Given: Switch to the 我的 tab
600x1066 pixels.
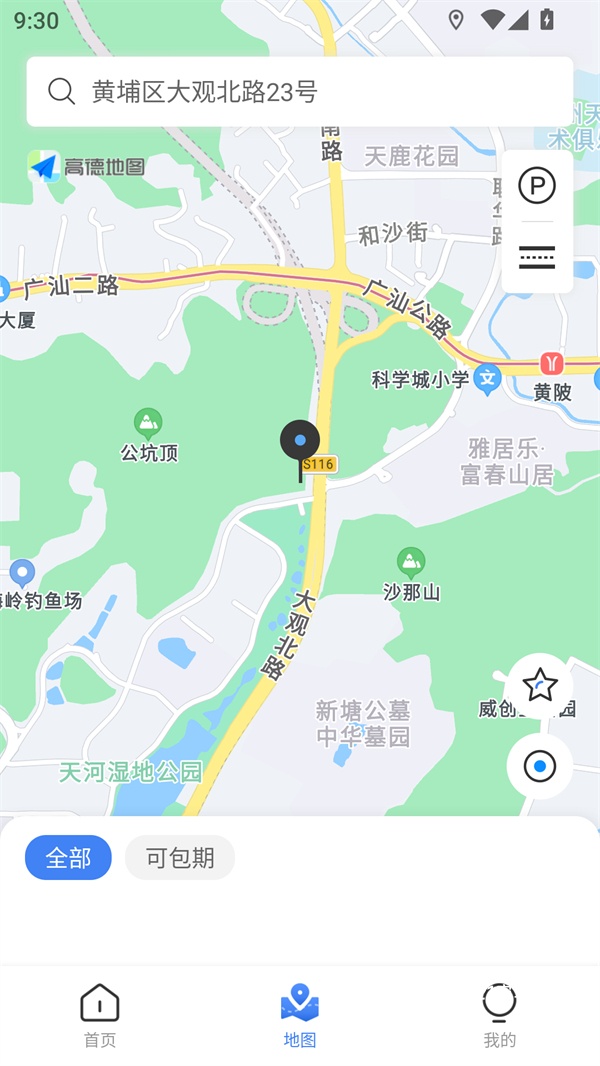Looking at the screenshot, I should click(x=499, y=1015).
